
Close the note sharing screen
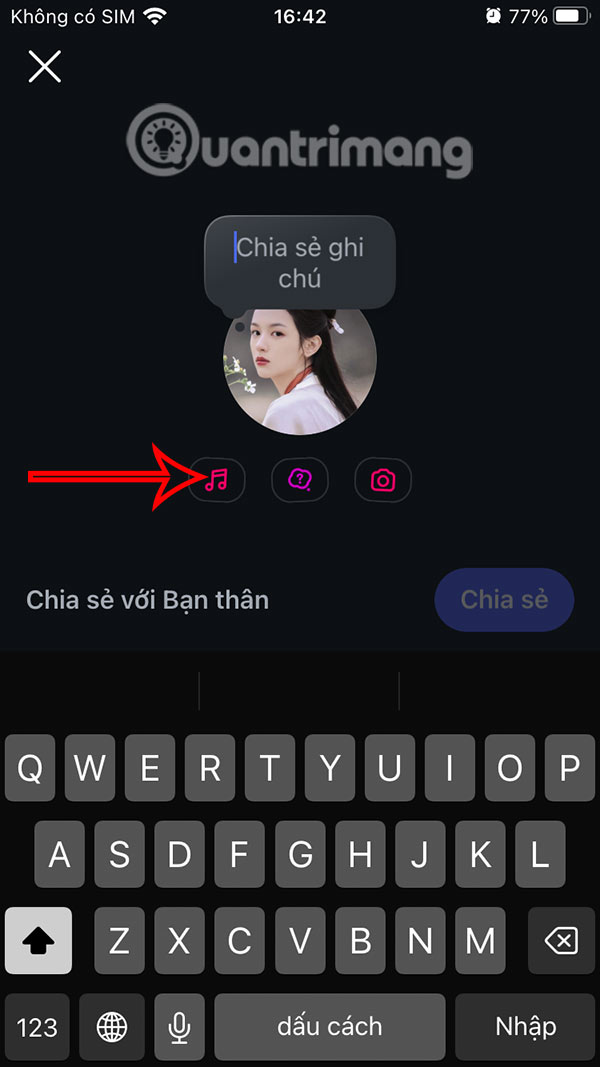coord(45,66)
